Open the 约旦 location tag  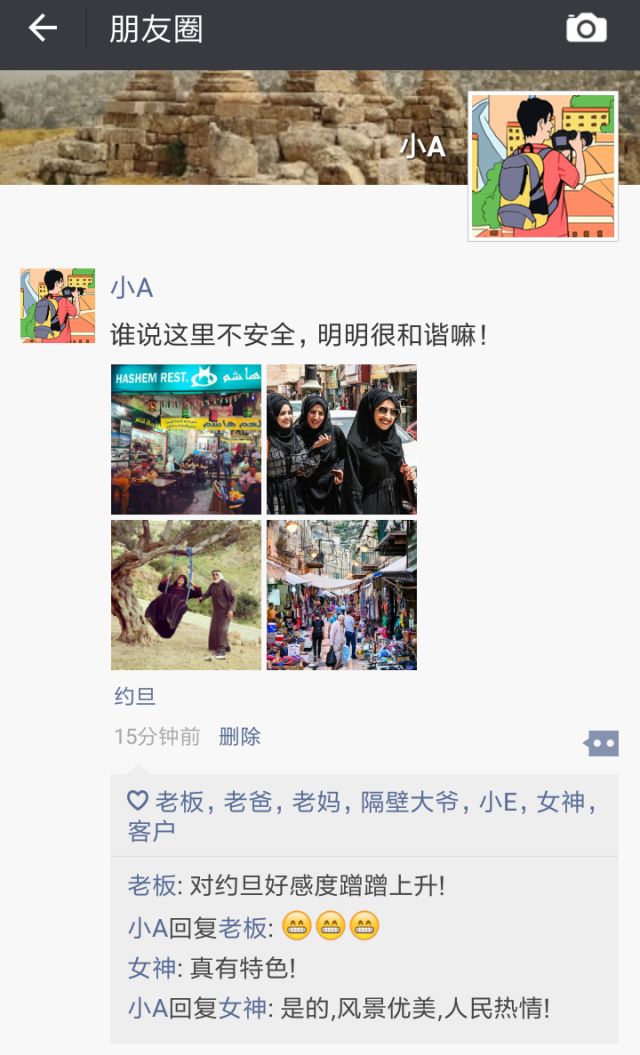[x=135, y=697]
